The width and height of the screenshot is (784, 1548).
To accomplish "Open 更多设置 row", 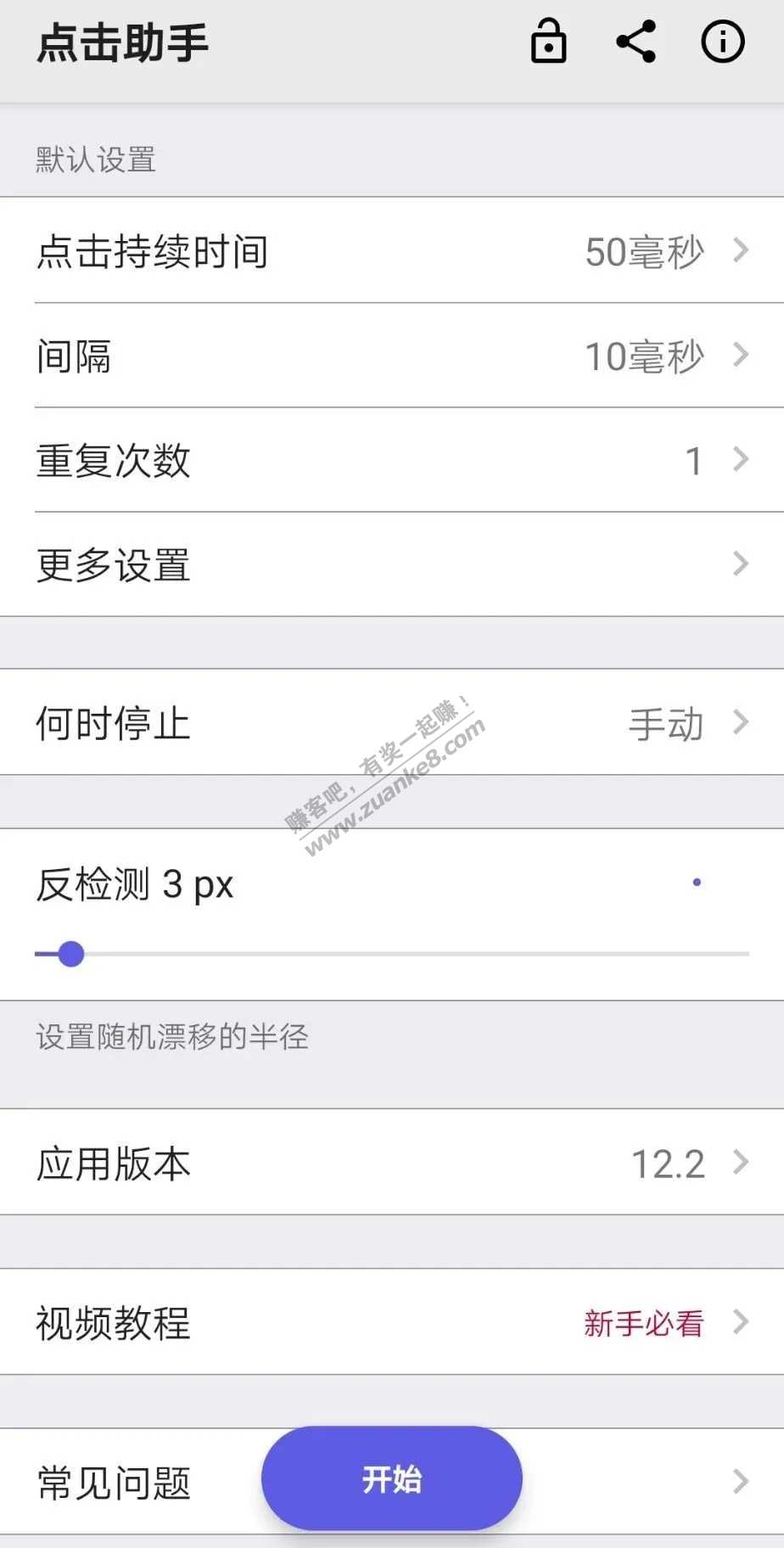I will tap(392, 564).
